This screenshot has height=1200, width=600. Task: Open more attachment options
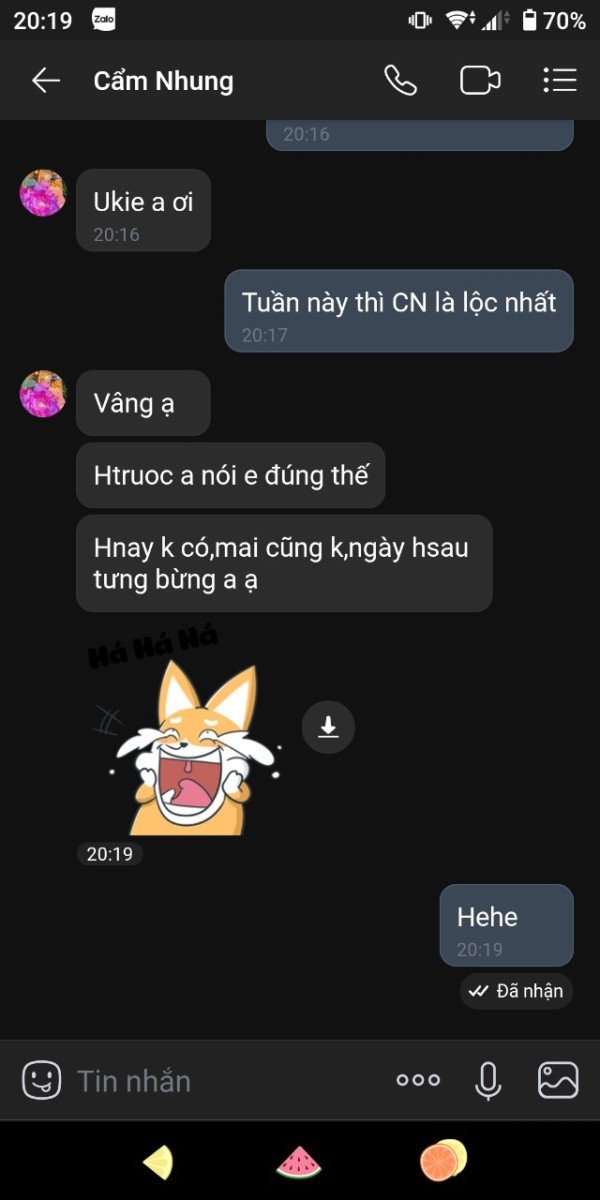[x=418, y=1080]
